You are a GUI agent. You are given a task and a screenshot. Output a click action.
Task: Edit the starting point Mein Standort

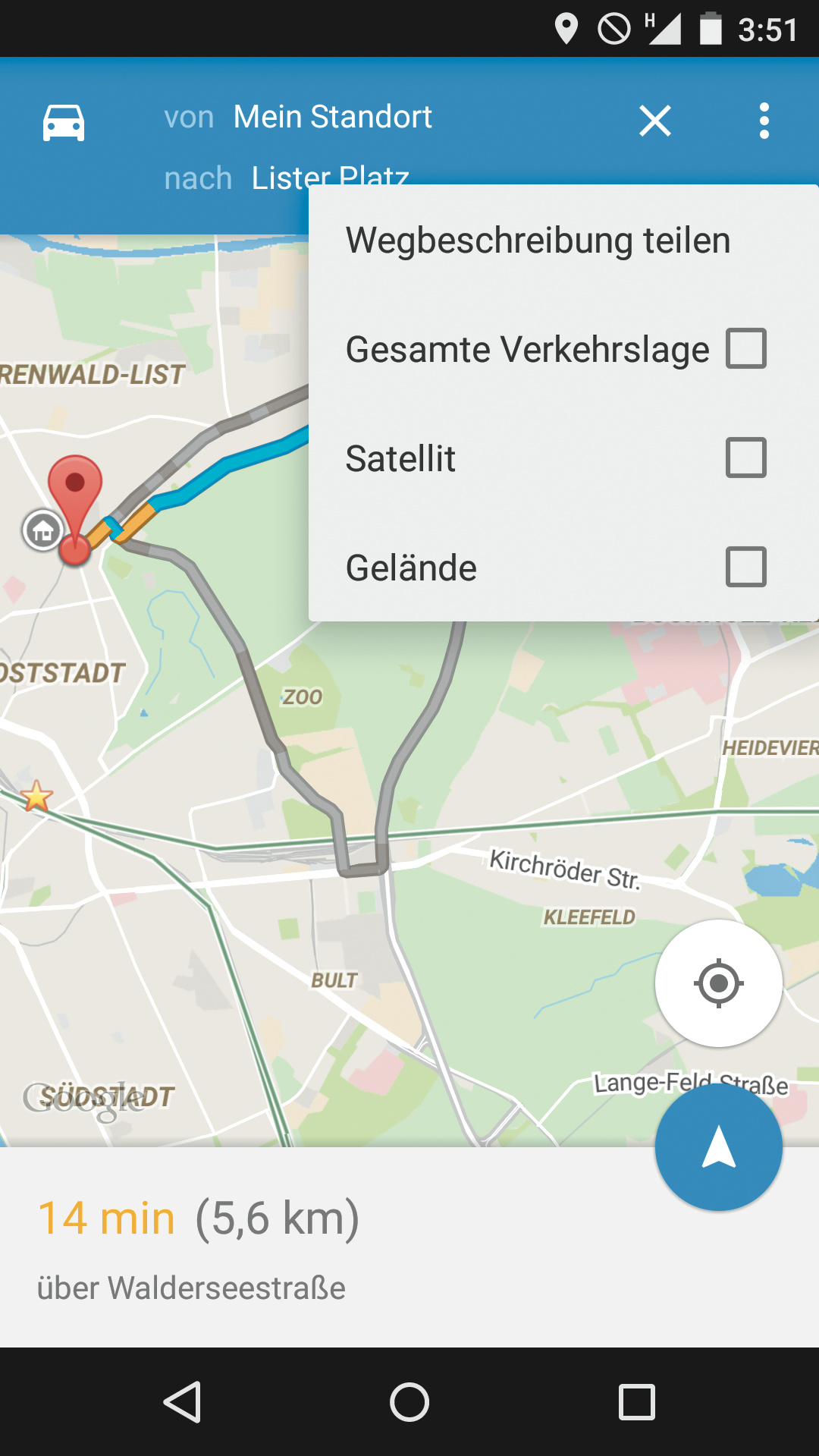point(332,118)
